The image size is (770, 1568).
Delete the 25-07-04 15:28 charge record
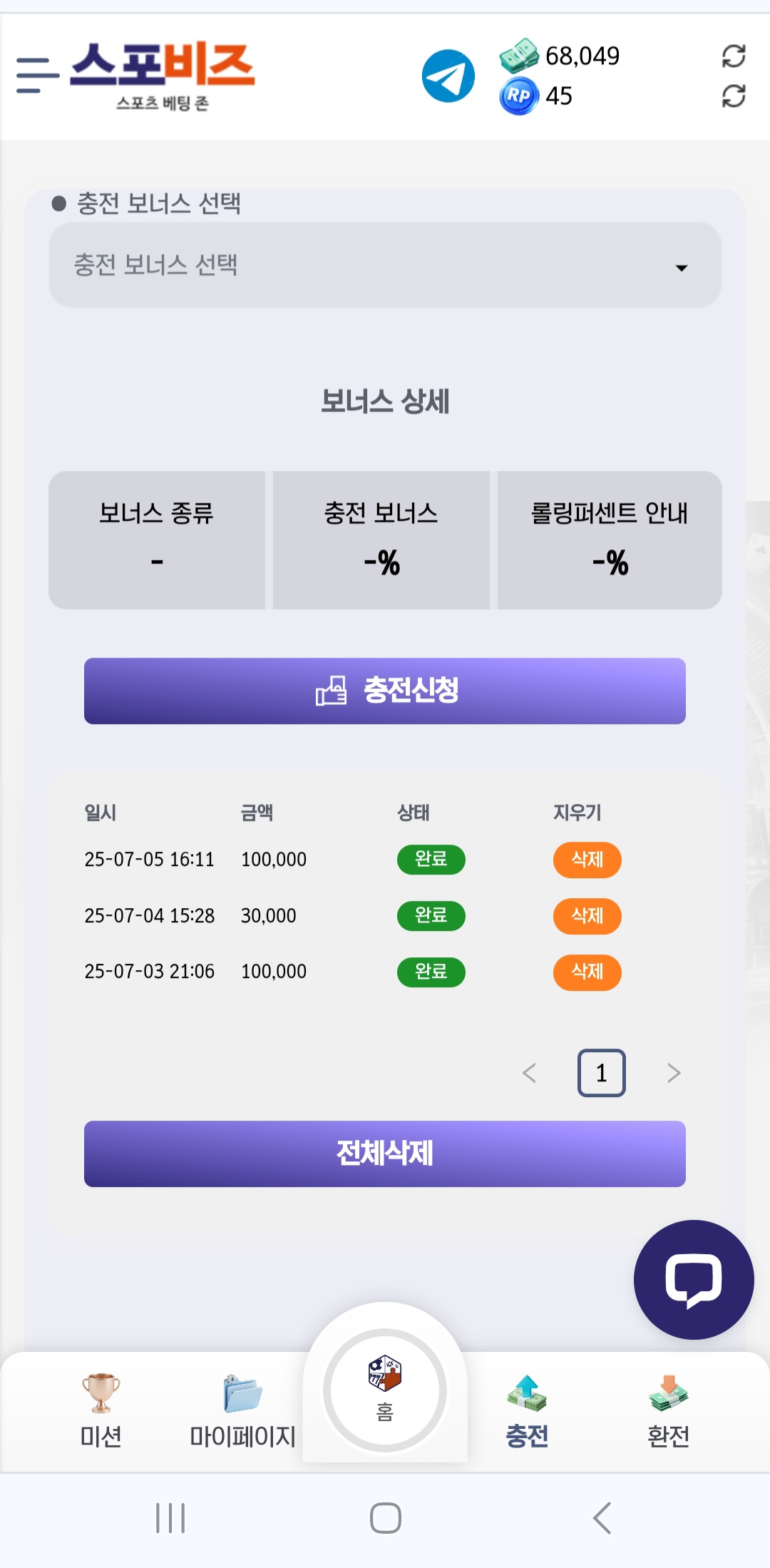(x=587, y=916)
